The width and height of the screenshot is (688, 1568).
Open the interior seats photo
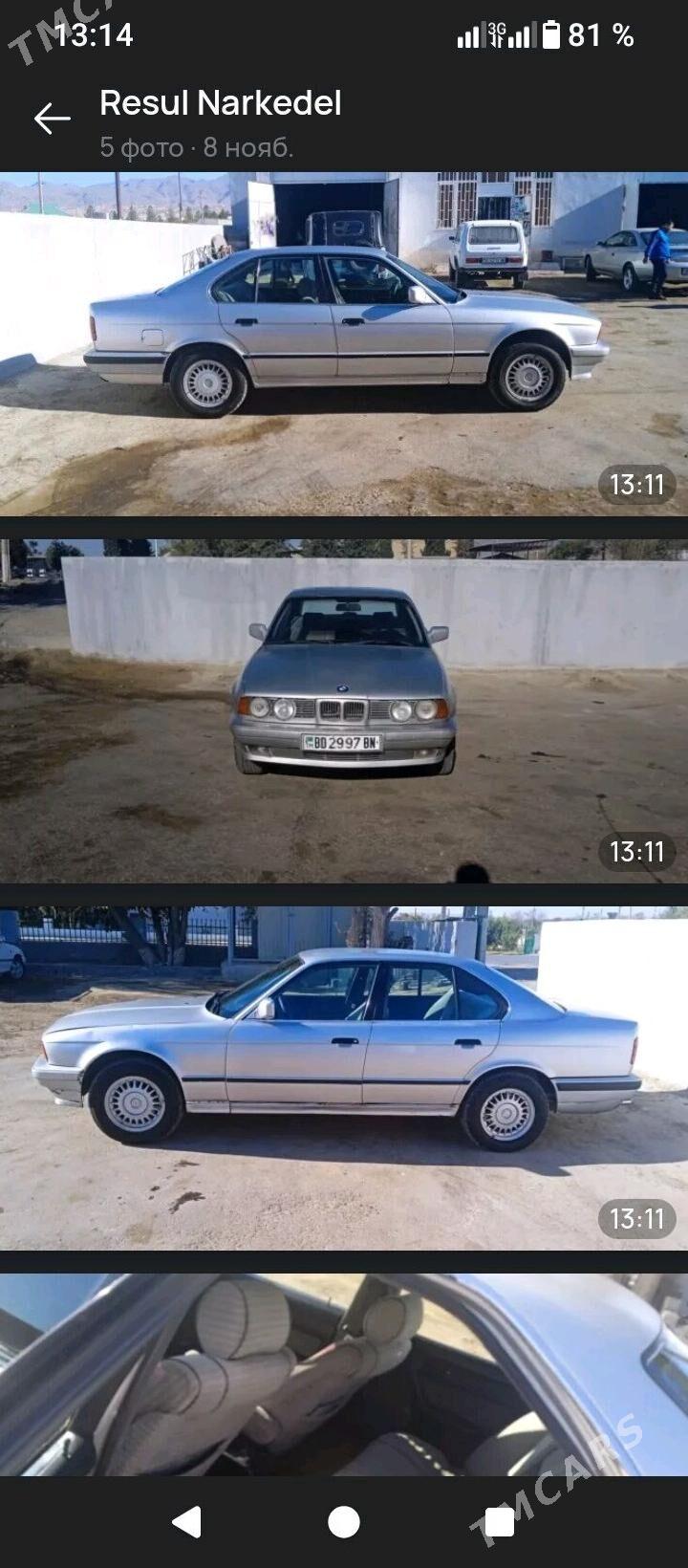(344, 1374)
